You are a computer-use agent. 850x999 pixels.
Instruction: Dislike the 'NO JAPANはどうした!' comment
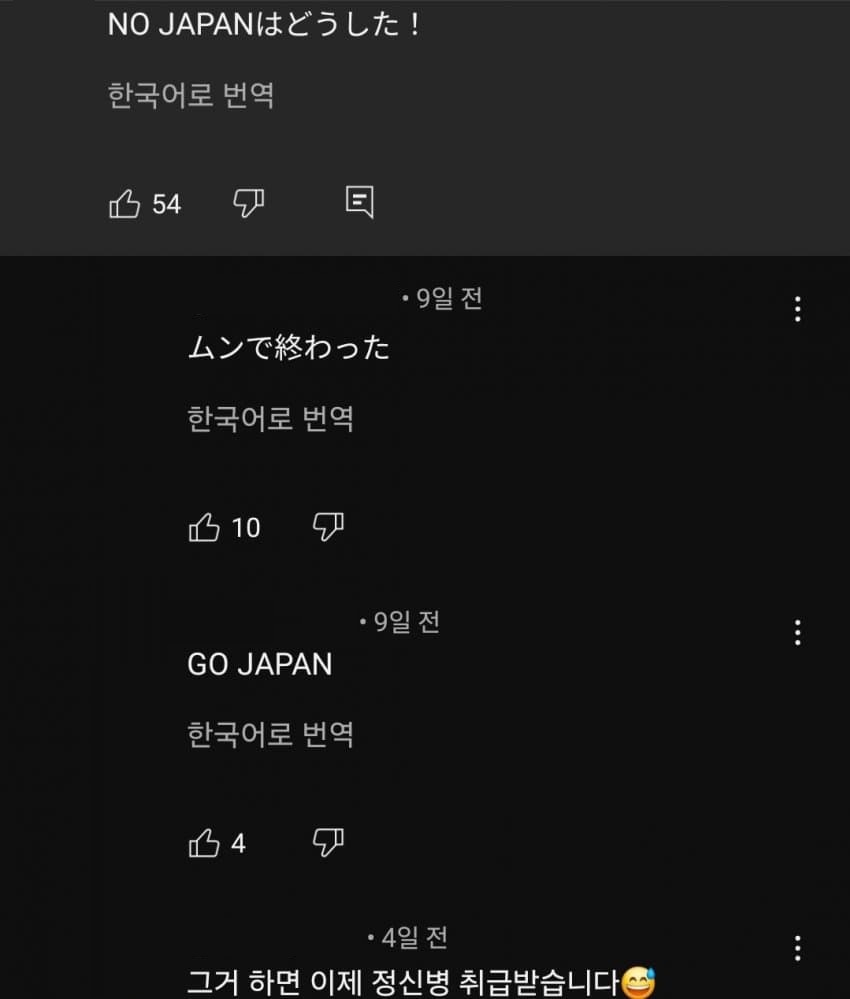(x=248, y=204)
